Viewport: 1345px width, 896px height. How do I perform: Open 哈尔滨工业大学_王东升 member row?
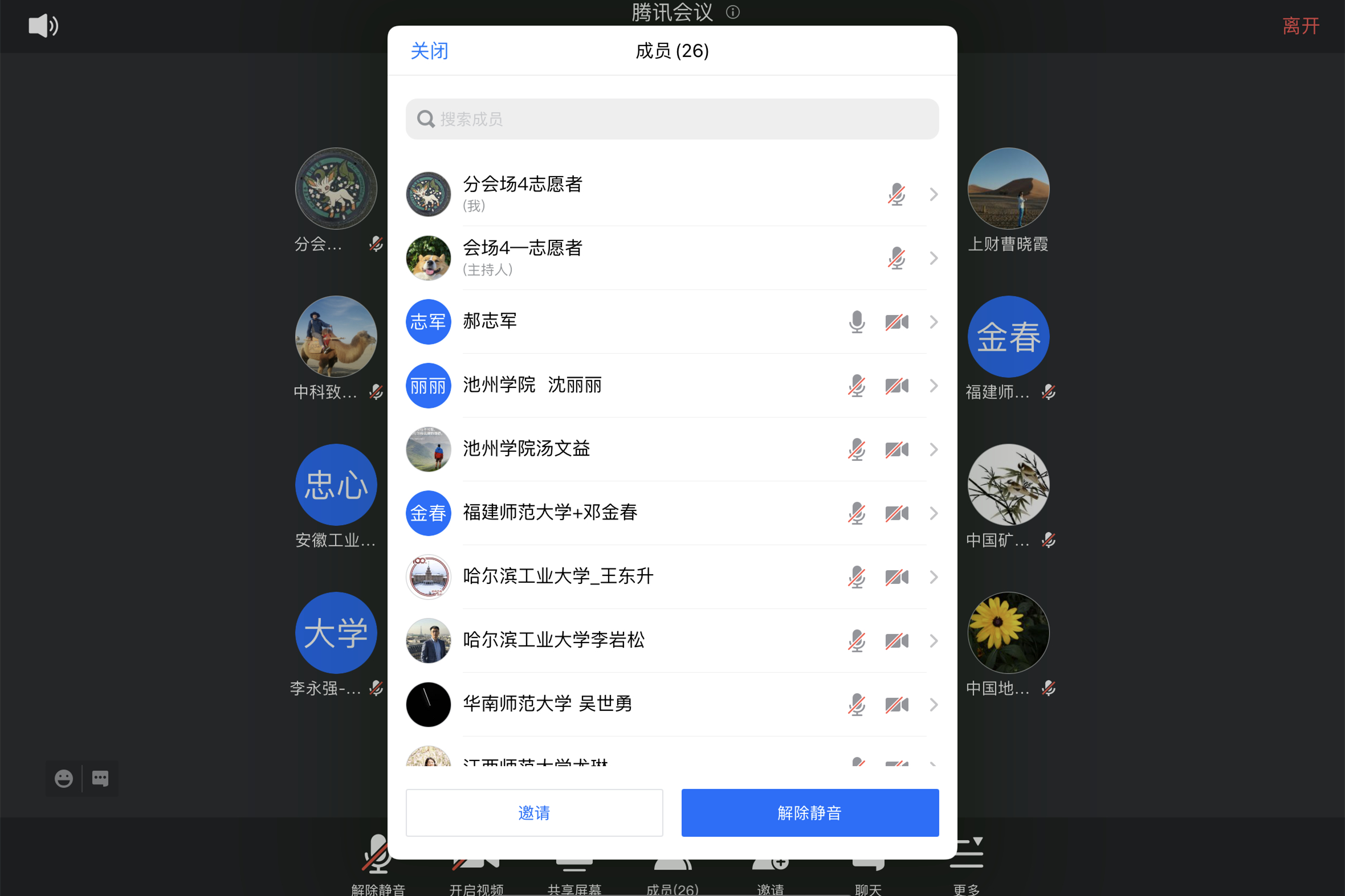coord(671,576)
